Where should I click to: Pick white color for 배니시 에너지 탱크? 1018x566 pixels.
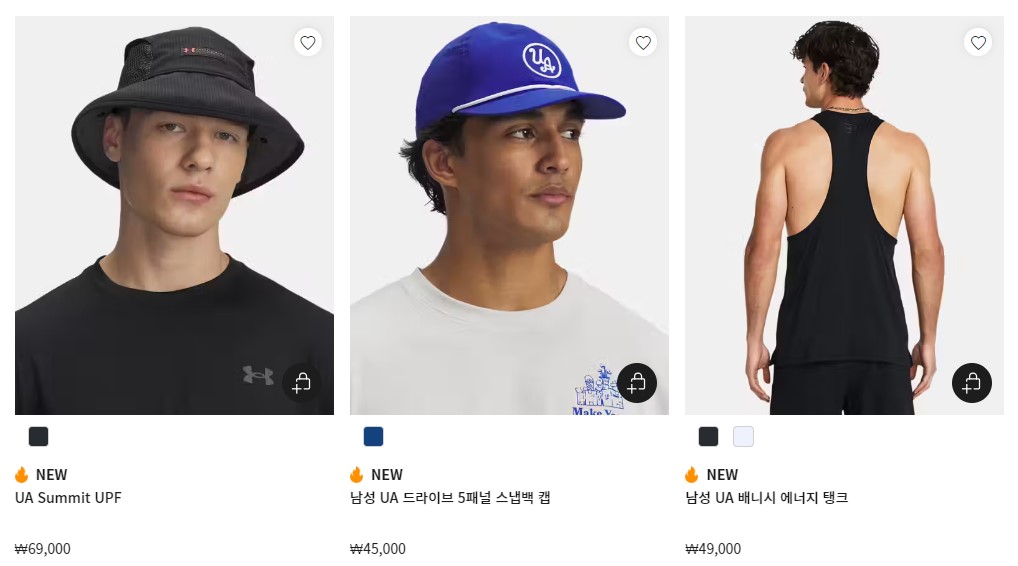[743, 437]
